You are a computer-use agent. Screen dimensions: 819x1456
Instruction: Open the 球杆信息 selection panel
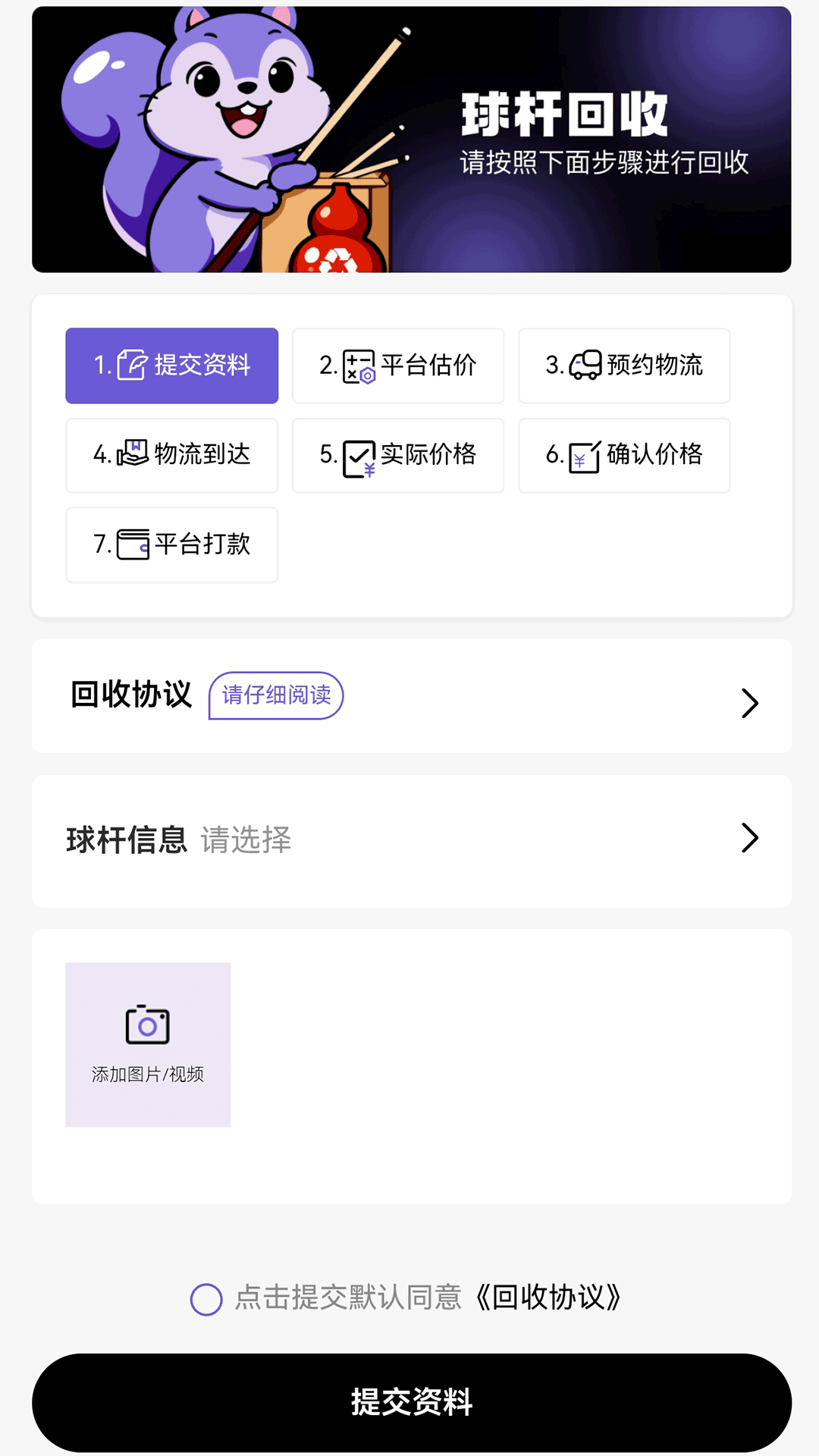[x=409, y=838]
